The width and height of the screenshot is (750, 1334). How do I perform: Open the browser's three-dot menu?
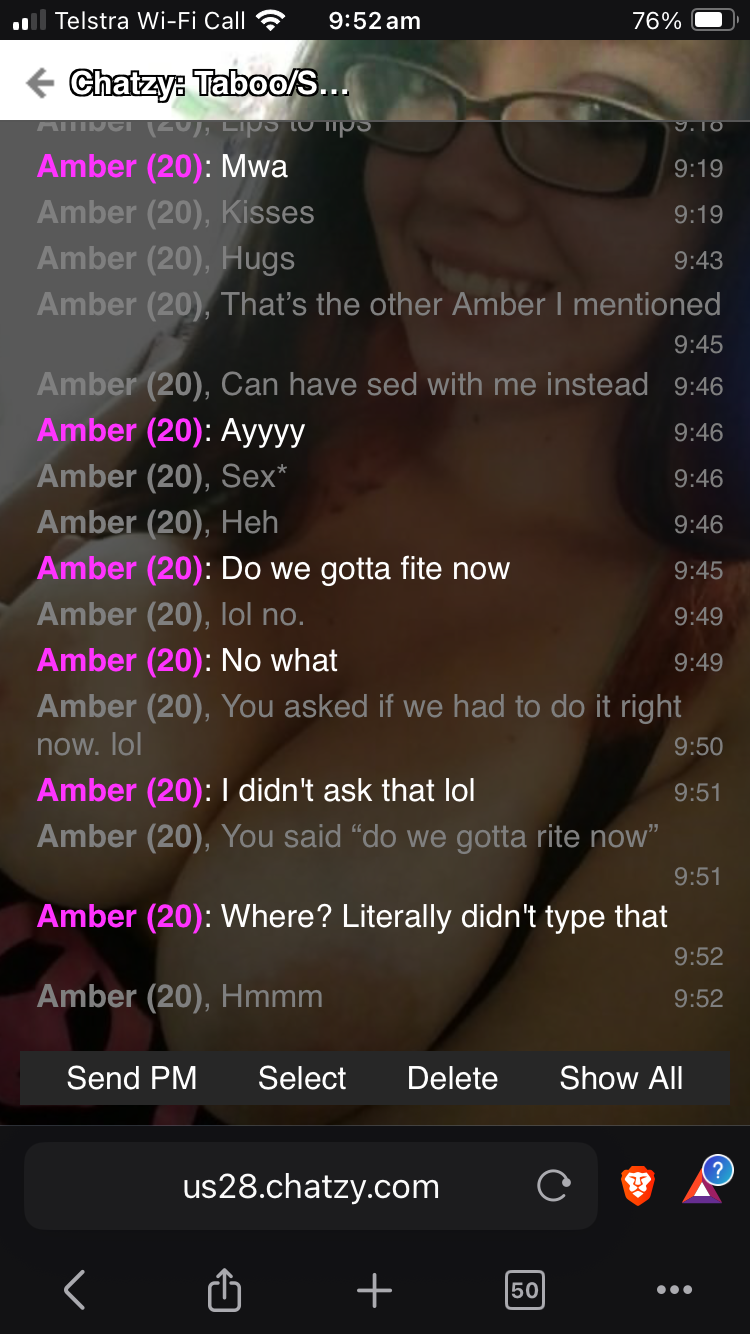674,1290
